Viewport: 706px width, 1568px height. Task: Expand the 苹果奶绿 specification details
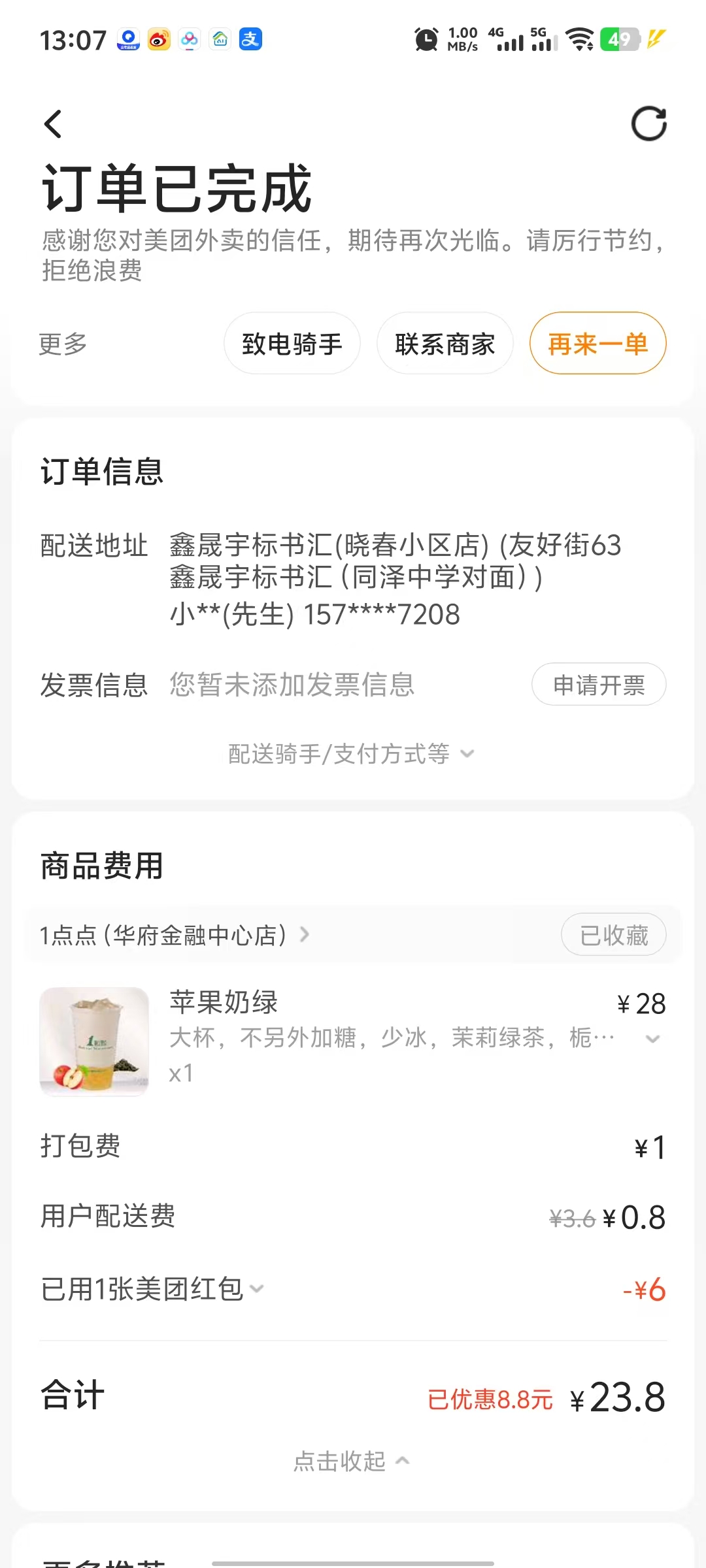[x=652, y=1039]
